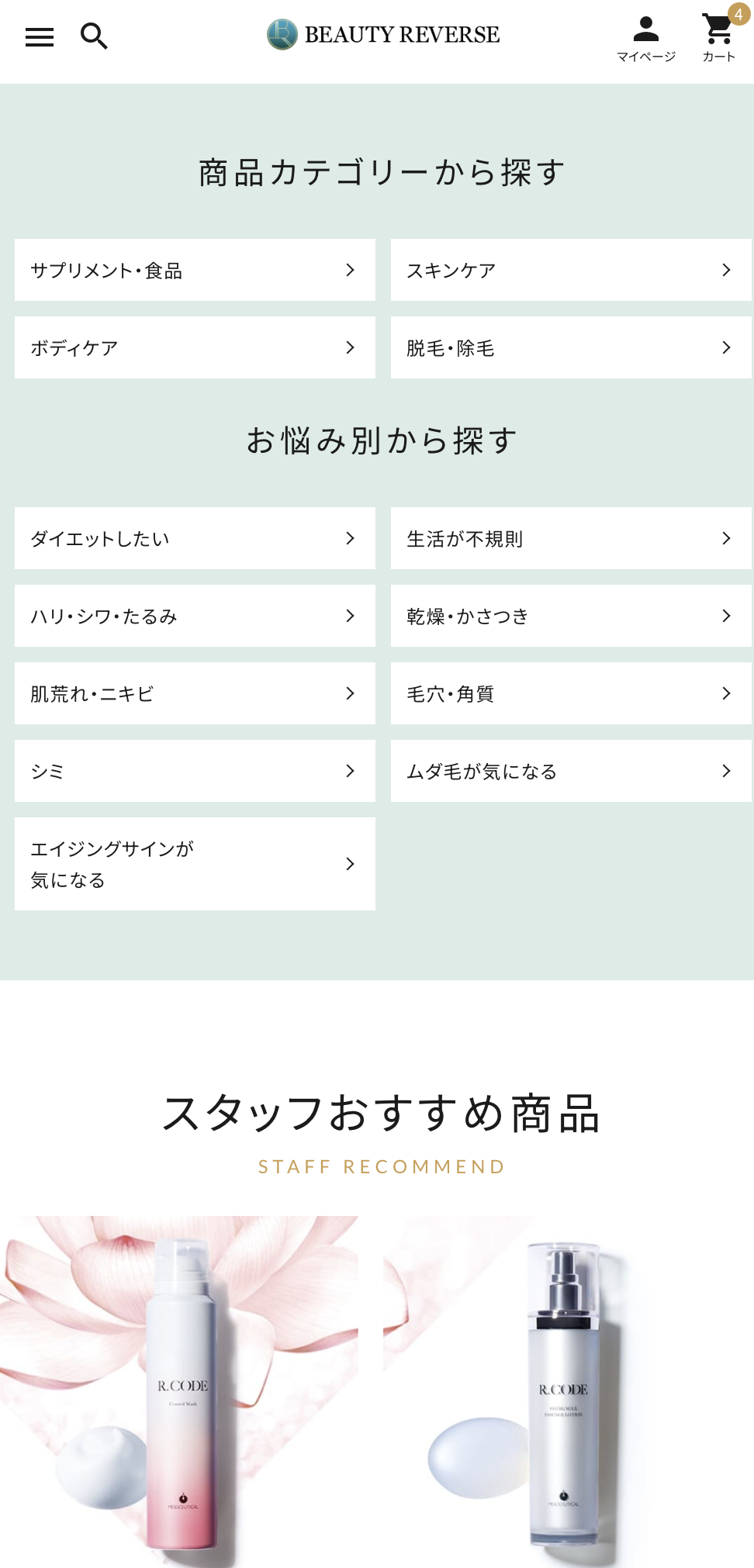Tap the BEAUTY REVERSE home logo
Image resolution: width=754 pixels, height=1568 pixels.
[383, 35]
